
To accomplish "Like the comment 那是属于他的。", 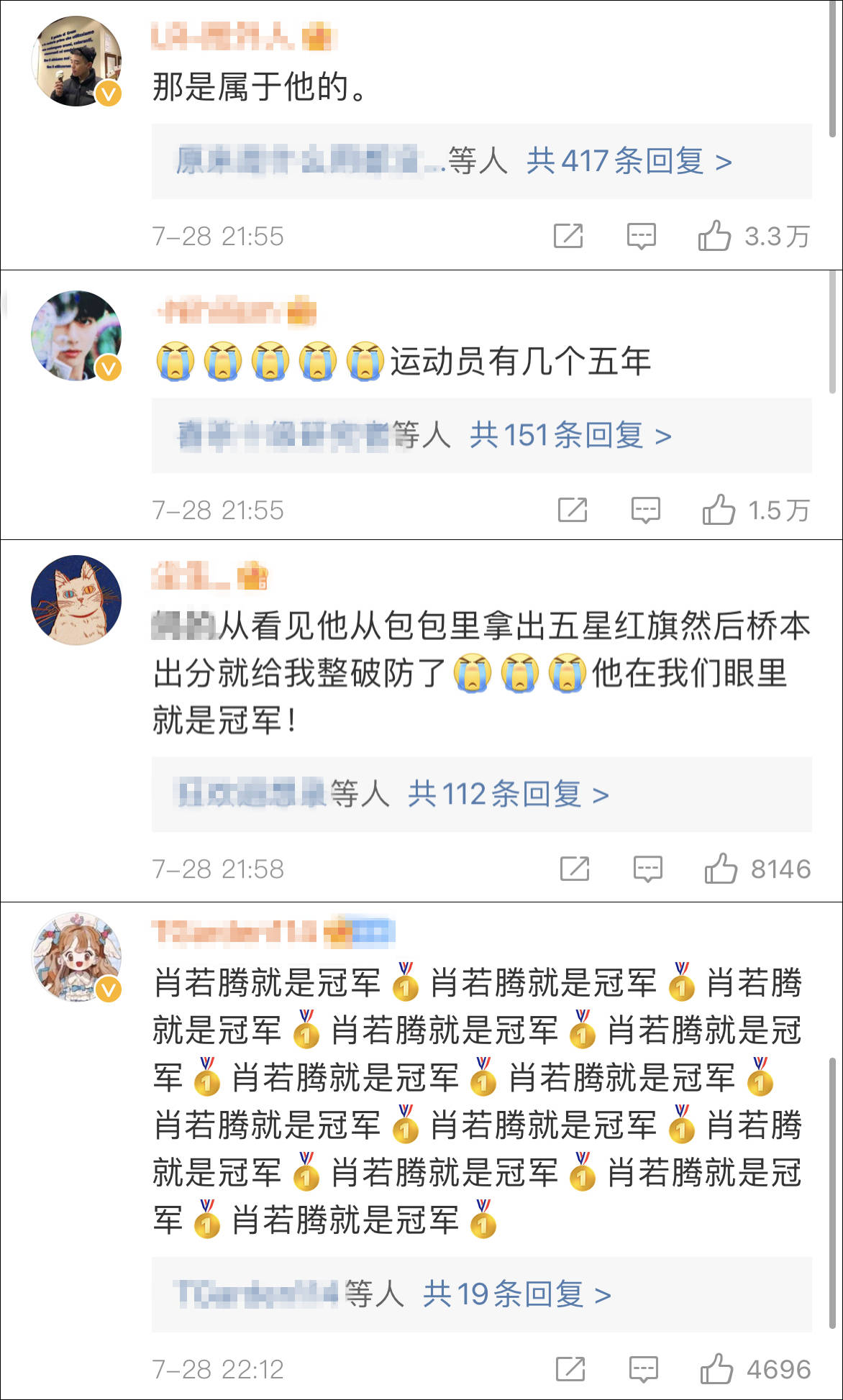I will coord(714,236).
